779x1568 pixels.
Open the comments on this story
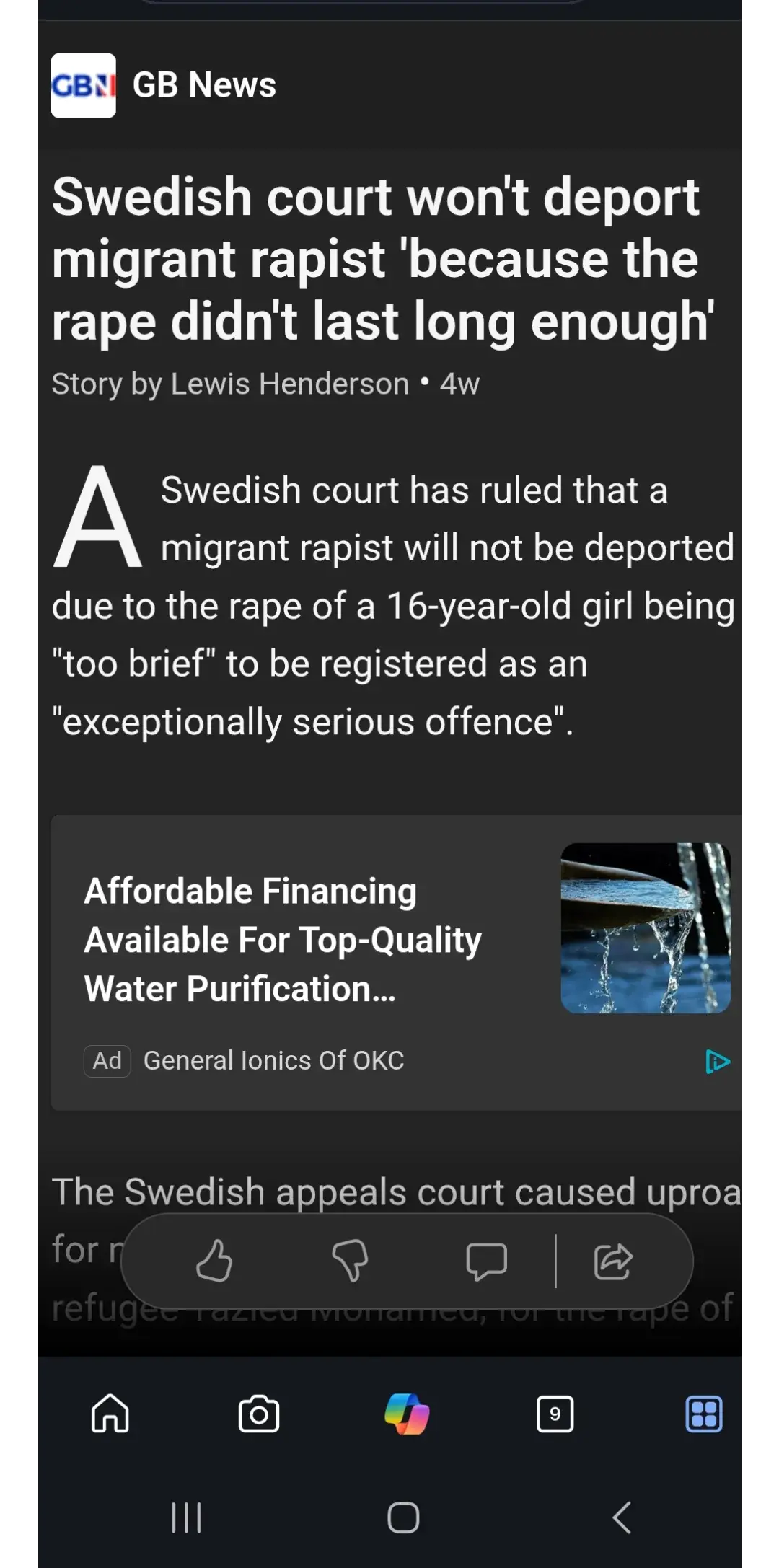(x=486, y=1260)
